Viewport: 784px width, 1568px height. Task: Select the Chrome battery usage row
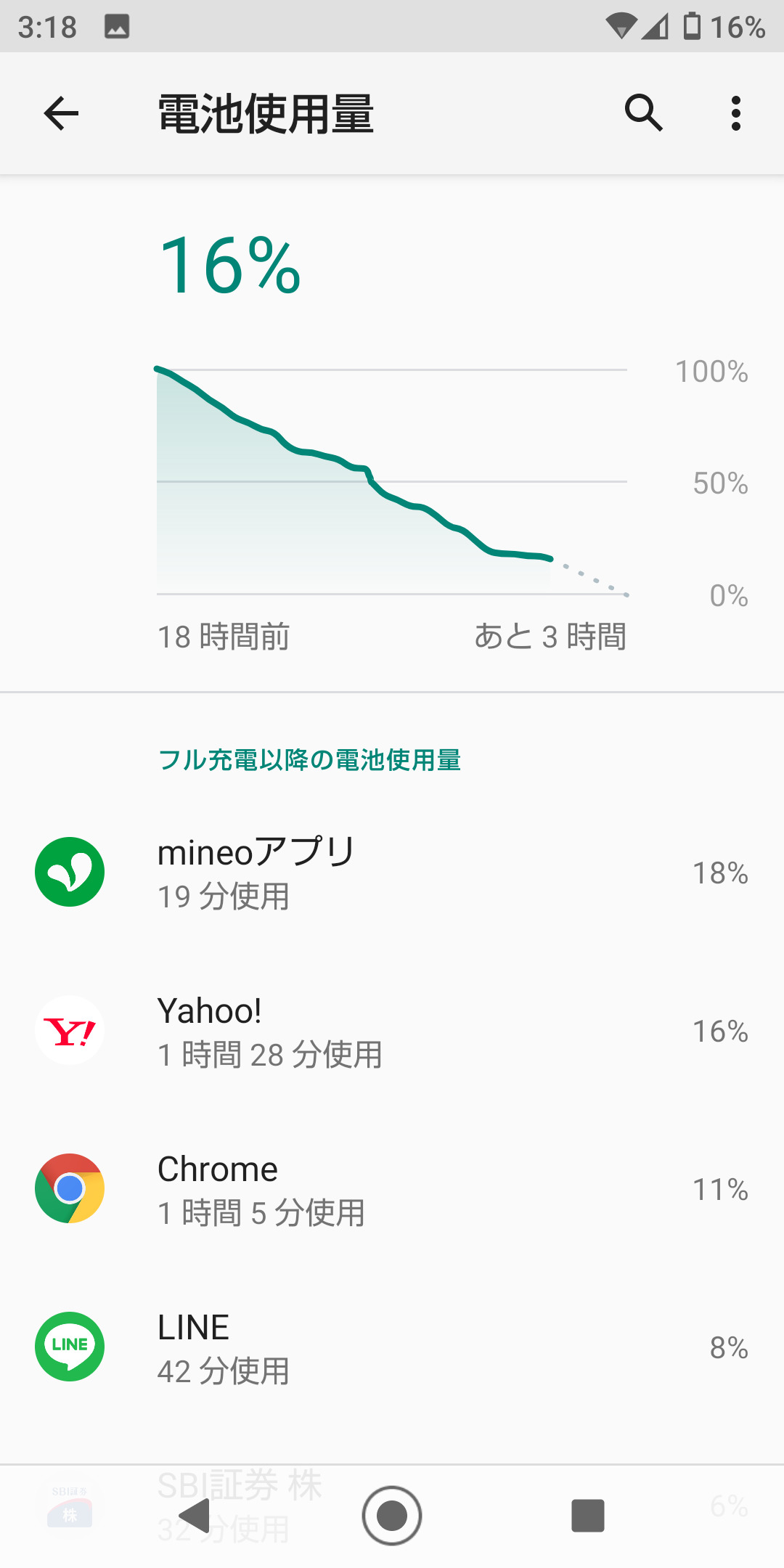pyautogui.click(x=392, y=1188)
